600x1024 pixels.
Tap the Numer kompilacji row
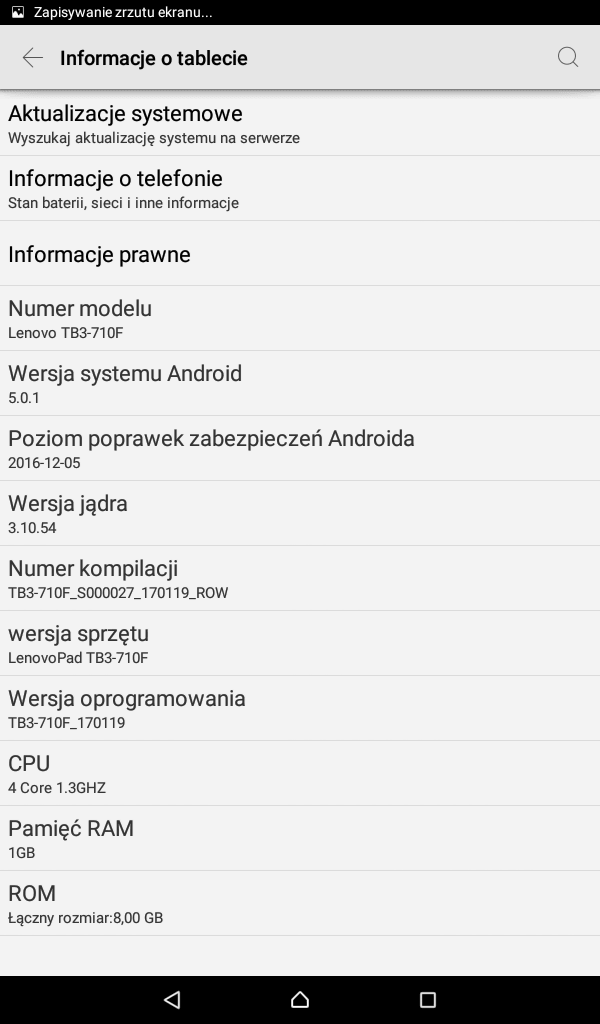[300, 578]
